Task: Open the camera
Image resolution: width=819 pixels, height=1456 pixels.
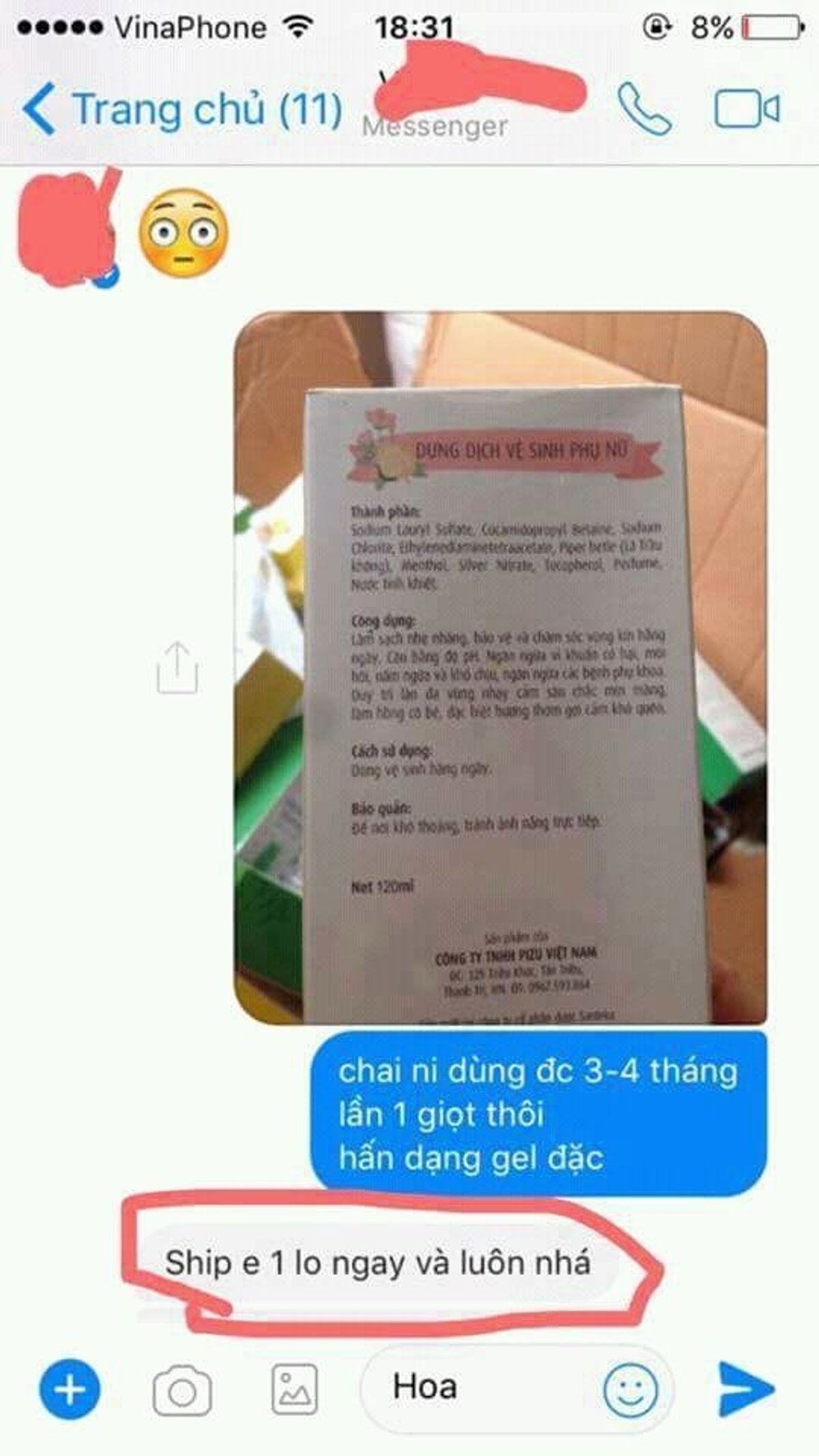Action: (182, 1390)
